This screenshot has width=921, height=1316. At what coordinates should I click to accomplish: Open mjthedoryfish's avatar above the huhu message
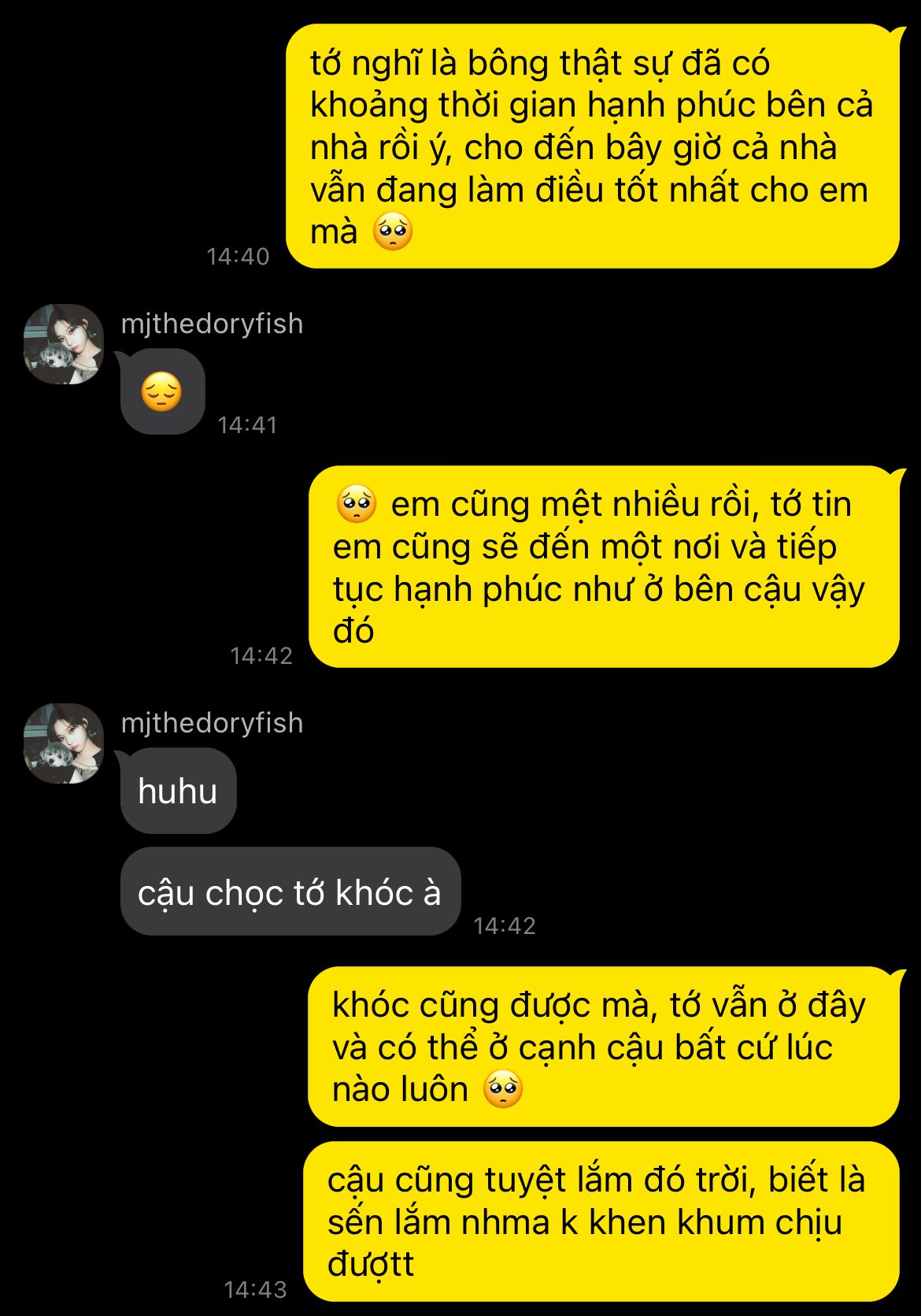pos(64,743)
